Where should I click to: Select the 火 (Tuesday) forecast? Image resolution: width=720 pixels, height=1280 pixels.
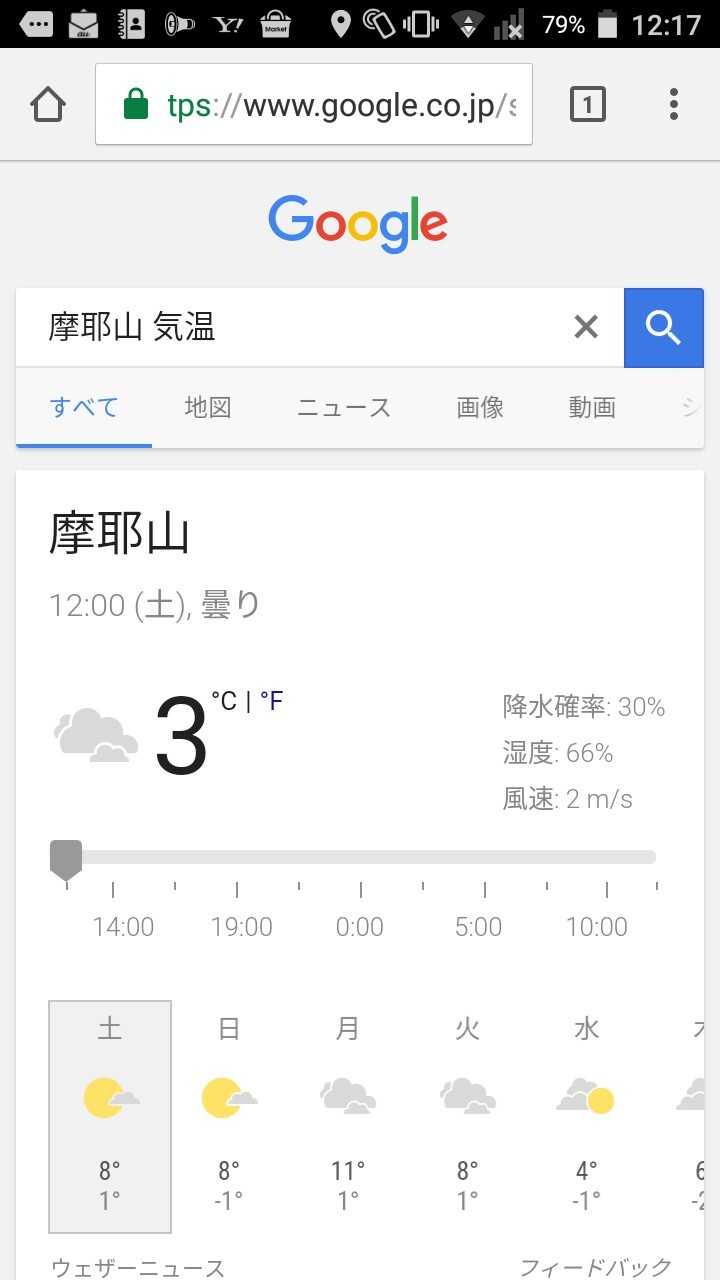pos(467,1115)
